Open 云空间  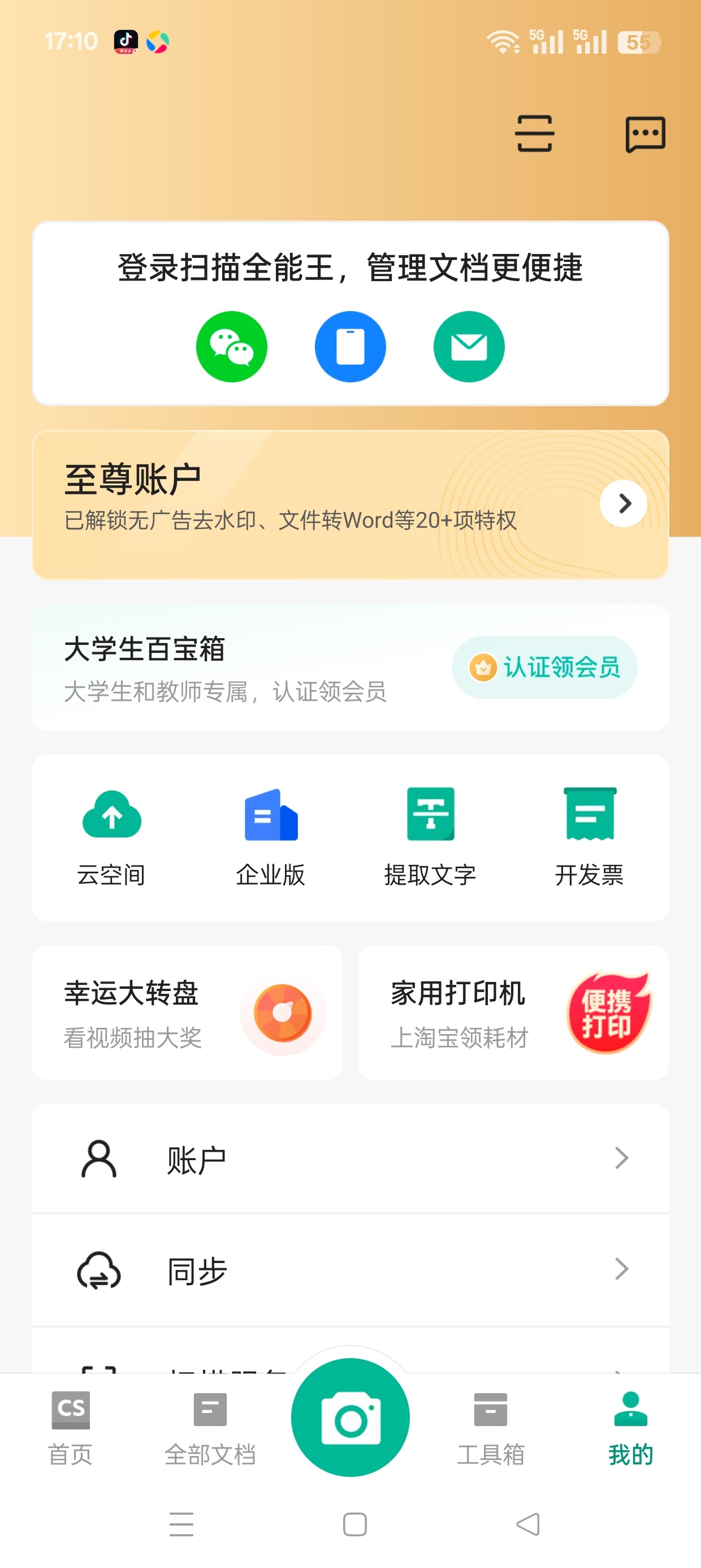point(111,838)
